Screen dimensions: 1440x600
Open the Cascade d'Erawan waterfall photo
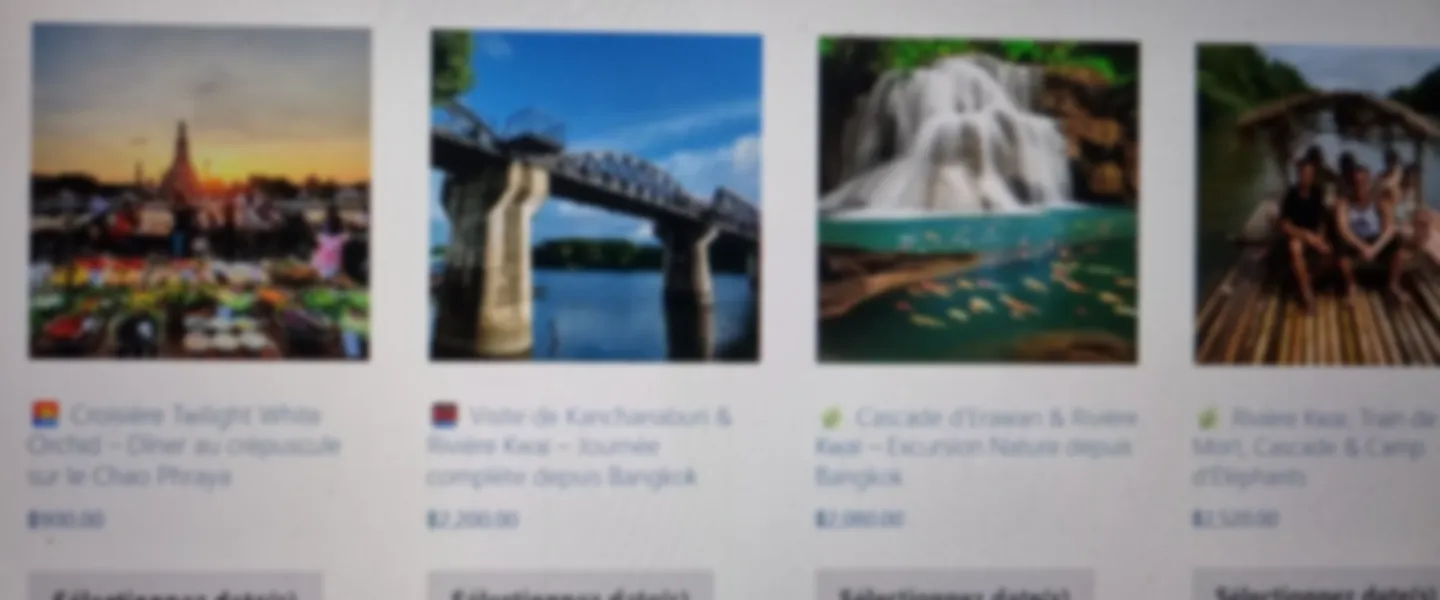[977, 200]
